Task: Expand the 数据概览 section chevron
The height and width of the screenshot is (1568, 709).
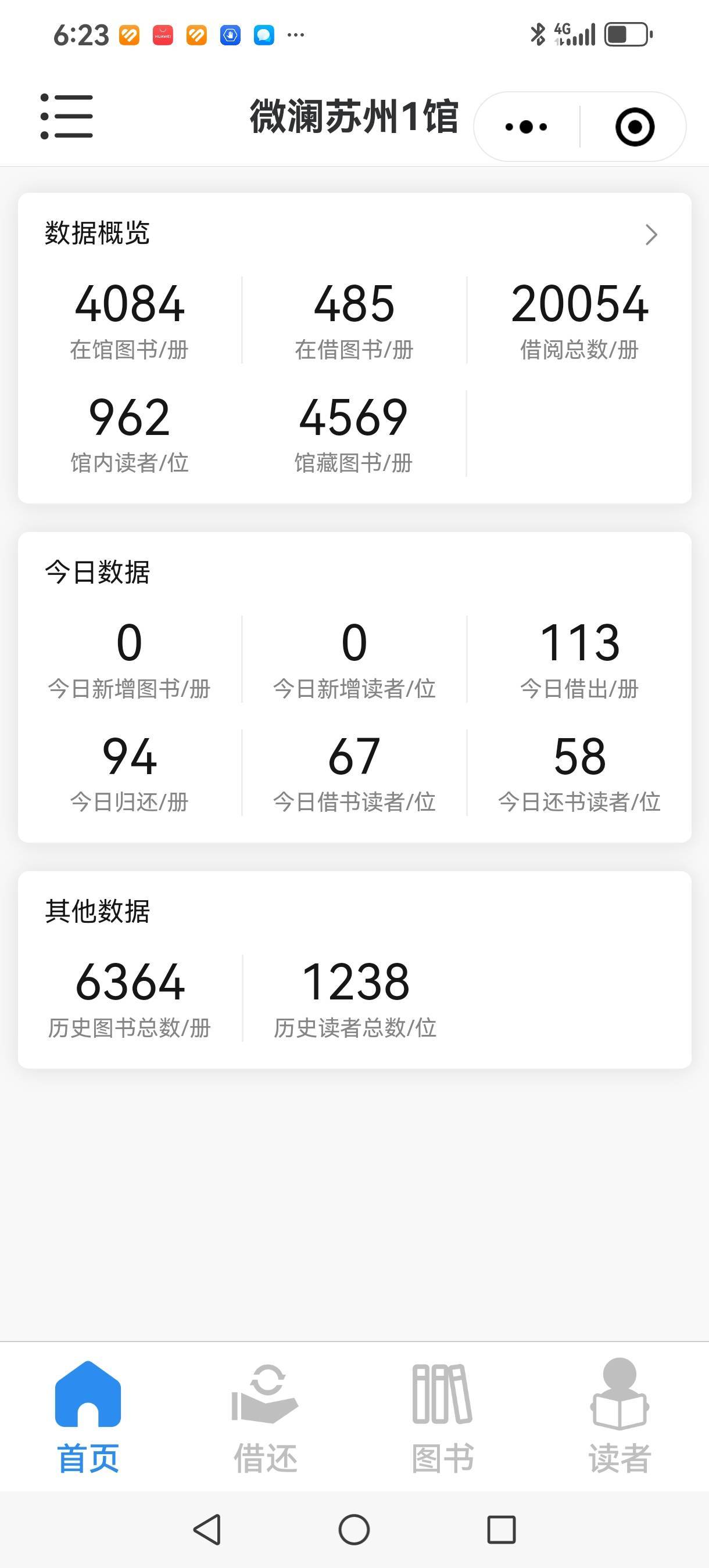Action: pos(651,235)
